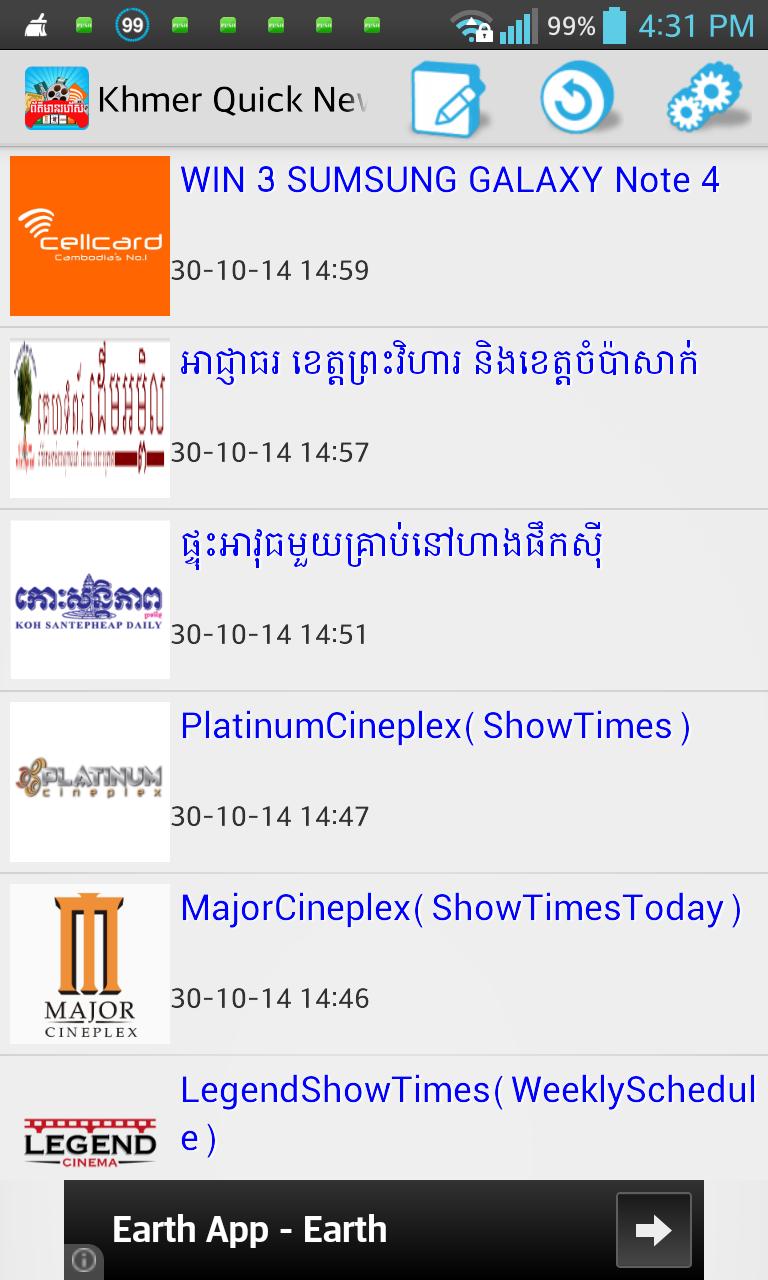Select the Cellcard logo thumbnail
The width and height of the screenshot is (768, 1280).
click(x=89, y=235)
